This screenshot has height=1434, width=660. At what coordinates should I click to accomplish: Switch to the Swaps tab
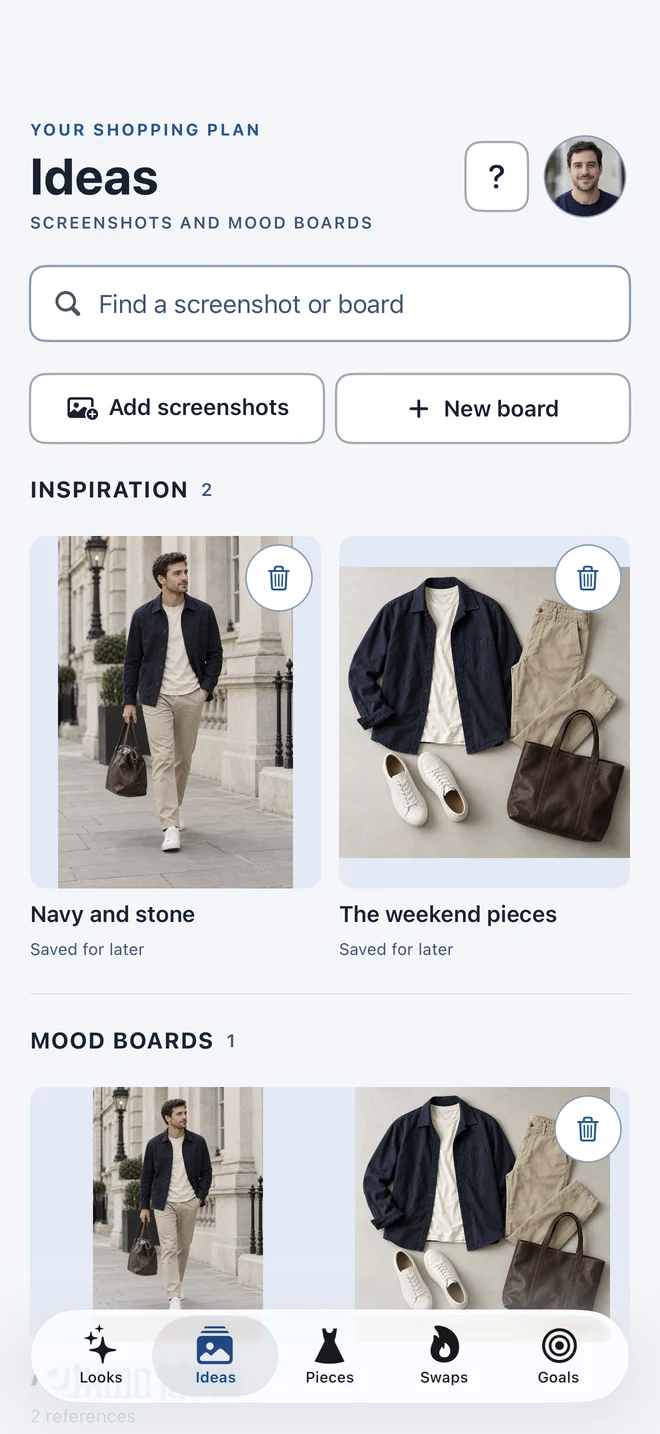coord(444,1356)
